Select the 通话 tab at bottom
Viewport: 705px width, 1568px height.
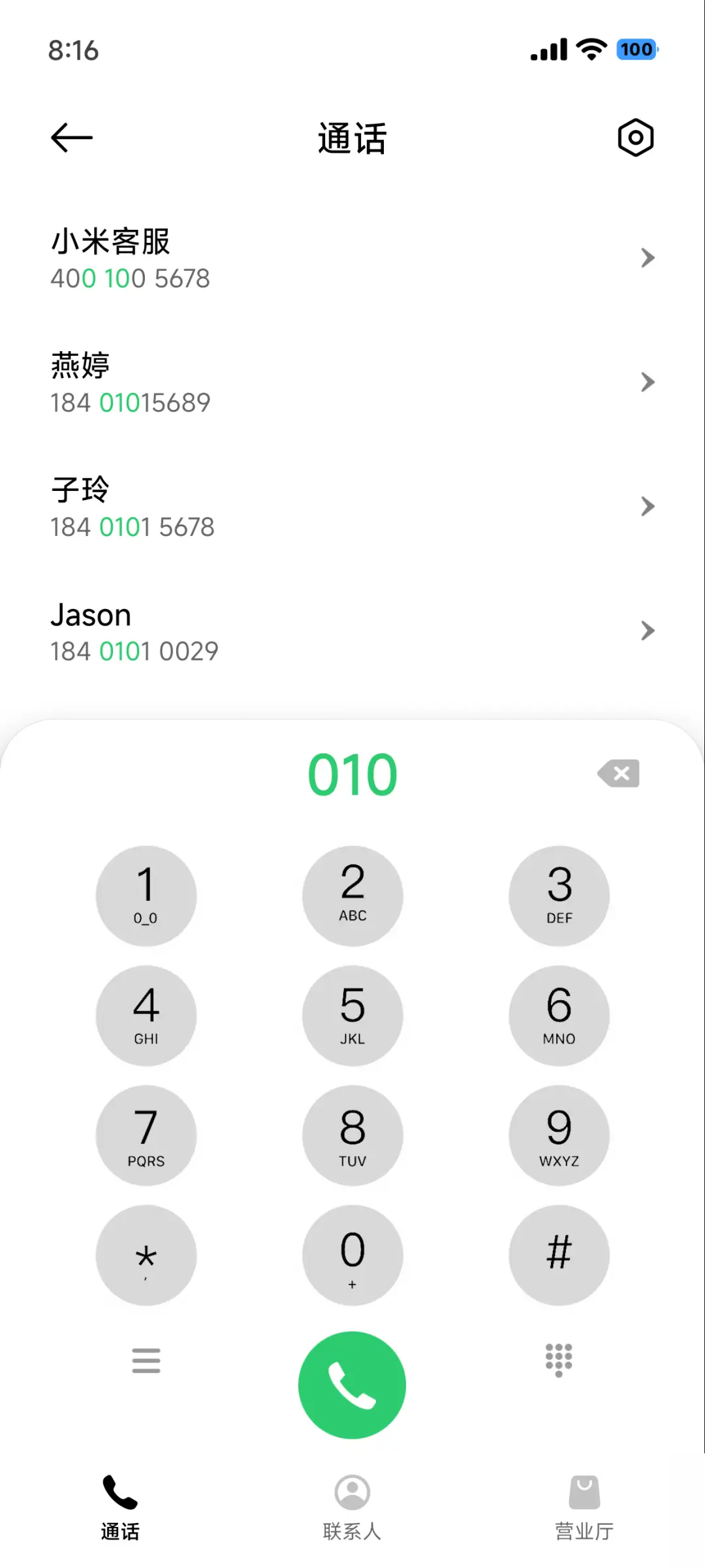(119, 1508)
